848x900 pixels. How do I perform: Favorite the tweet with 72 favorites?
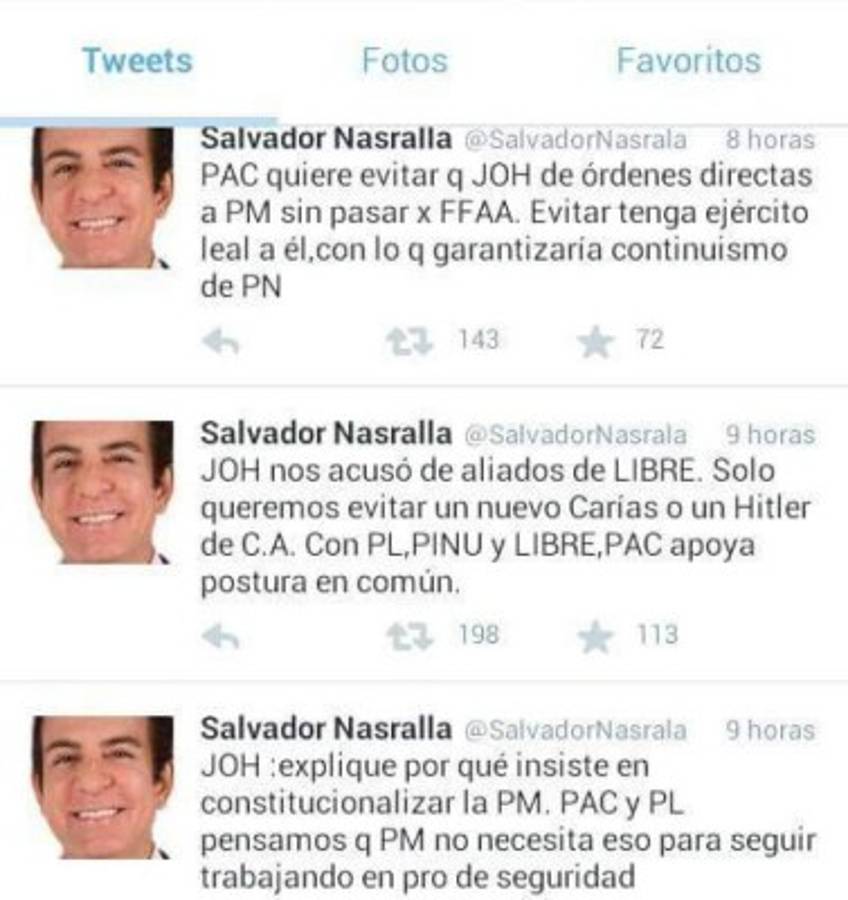click(596, 342)
